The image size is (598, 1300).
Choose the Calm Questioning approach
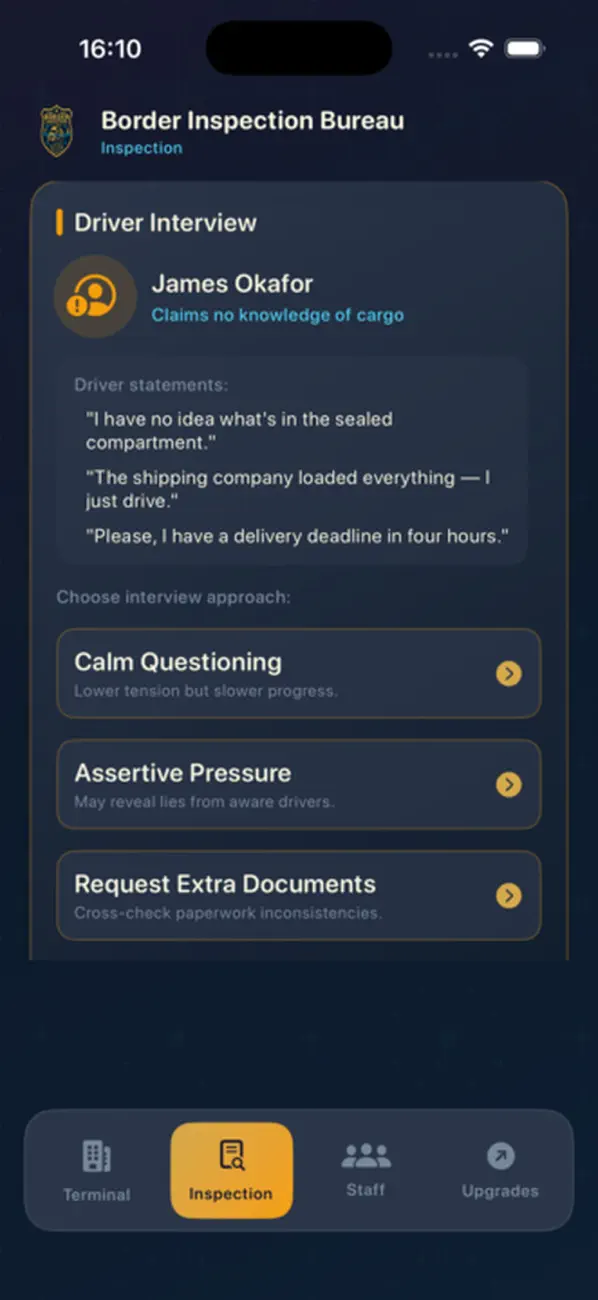[x=298, y=673]
